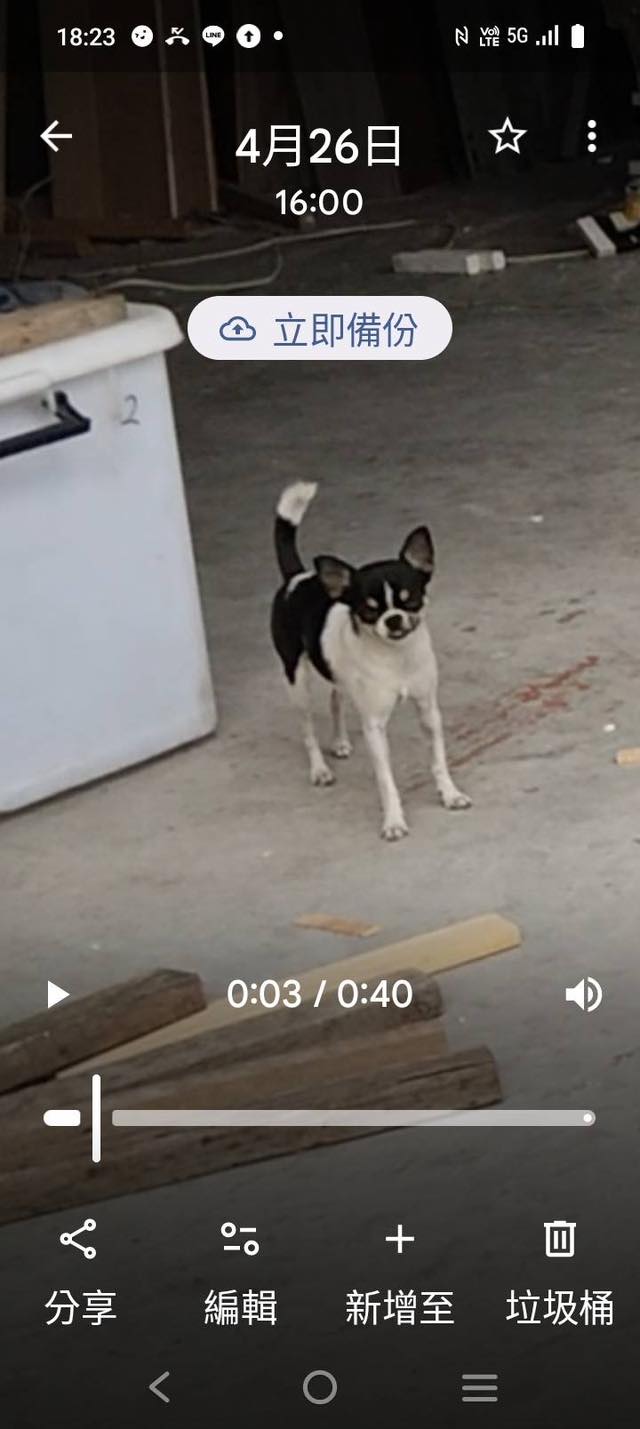Viewport: 640px width, 1429px height.
Task: Tap the video progress bar to seek
Action: click(x=350, y=1118)
